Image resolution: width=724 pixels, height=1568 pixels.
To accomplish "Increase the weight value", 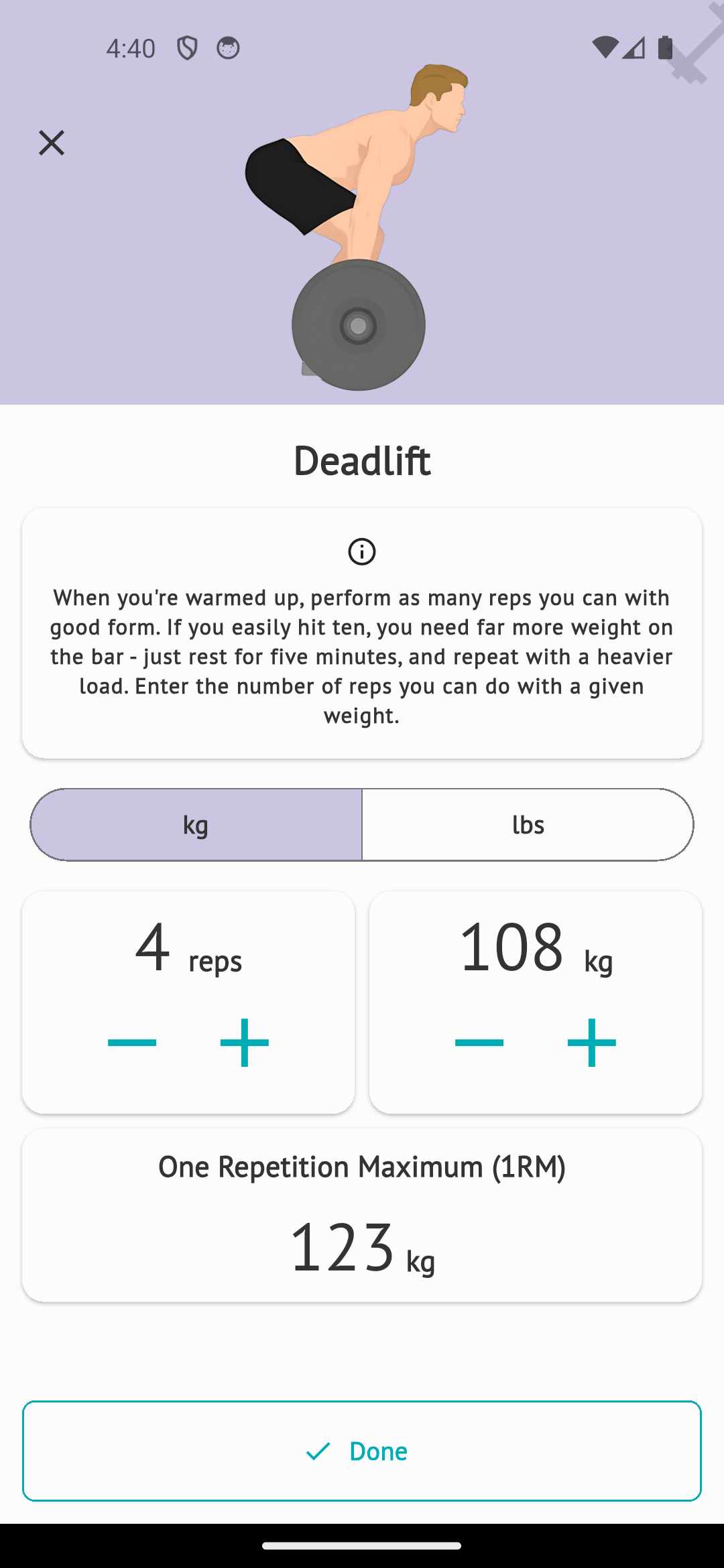I will pos(591,1041).
